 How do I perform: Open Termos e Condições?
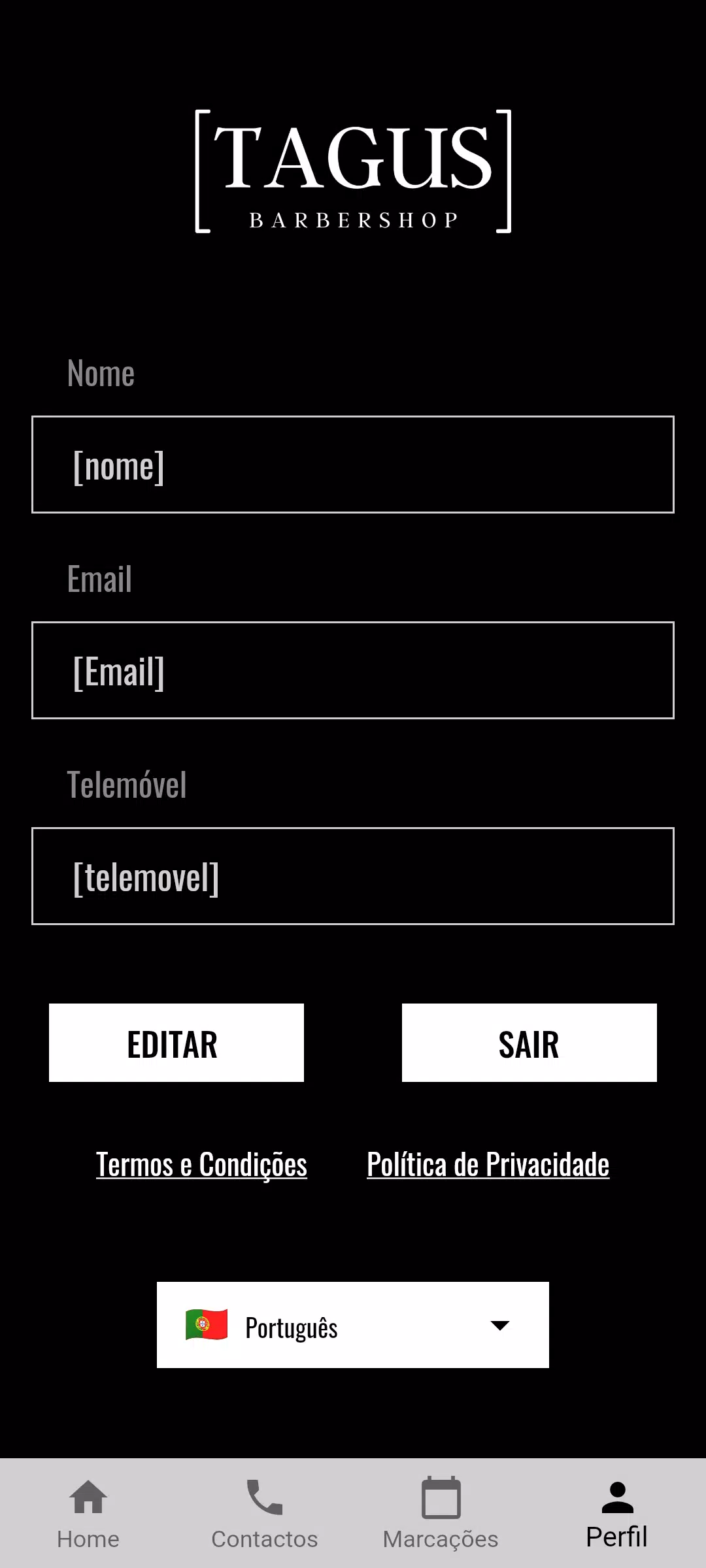(201, 1164)
